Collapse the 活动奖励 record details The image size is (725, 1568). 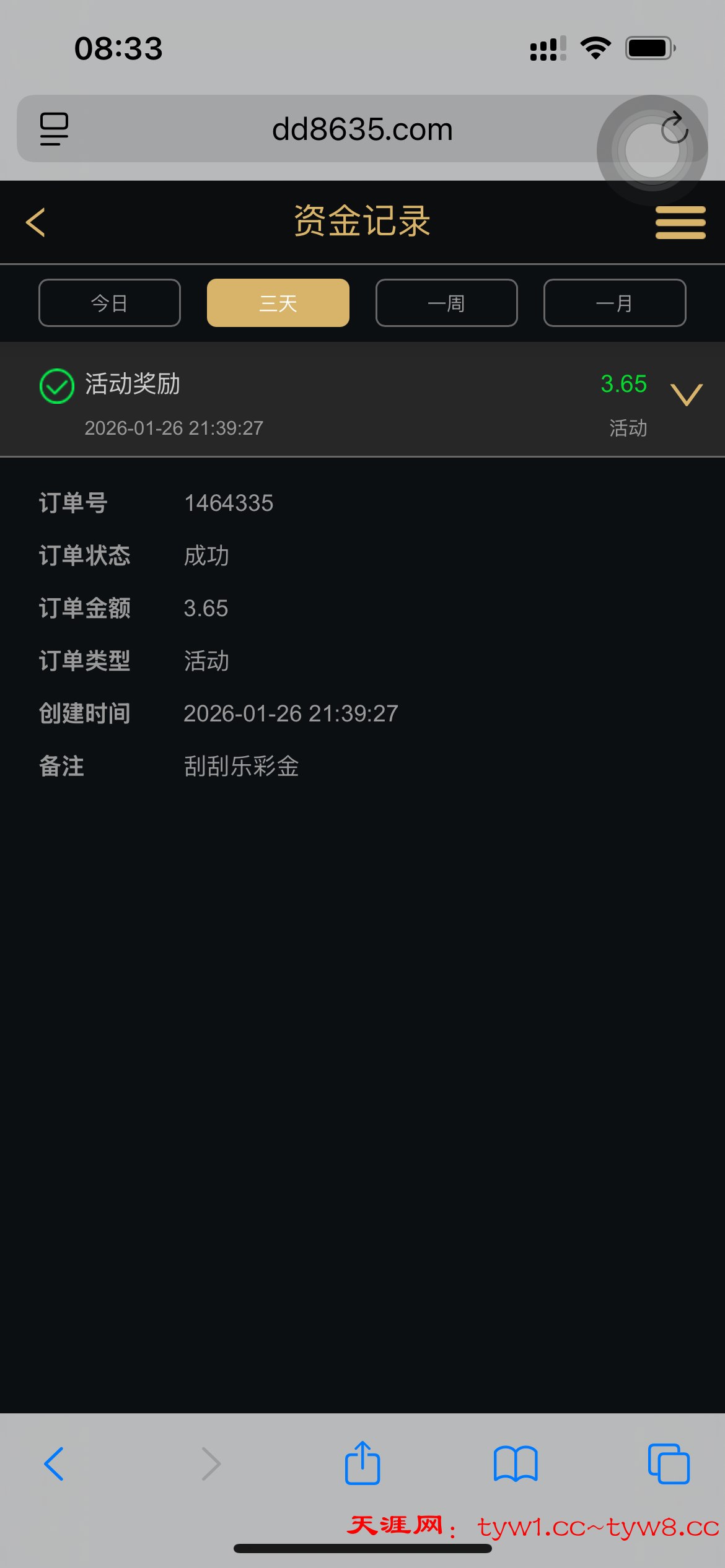(x=686, y=395)
